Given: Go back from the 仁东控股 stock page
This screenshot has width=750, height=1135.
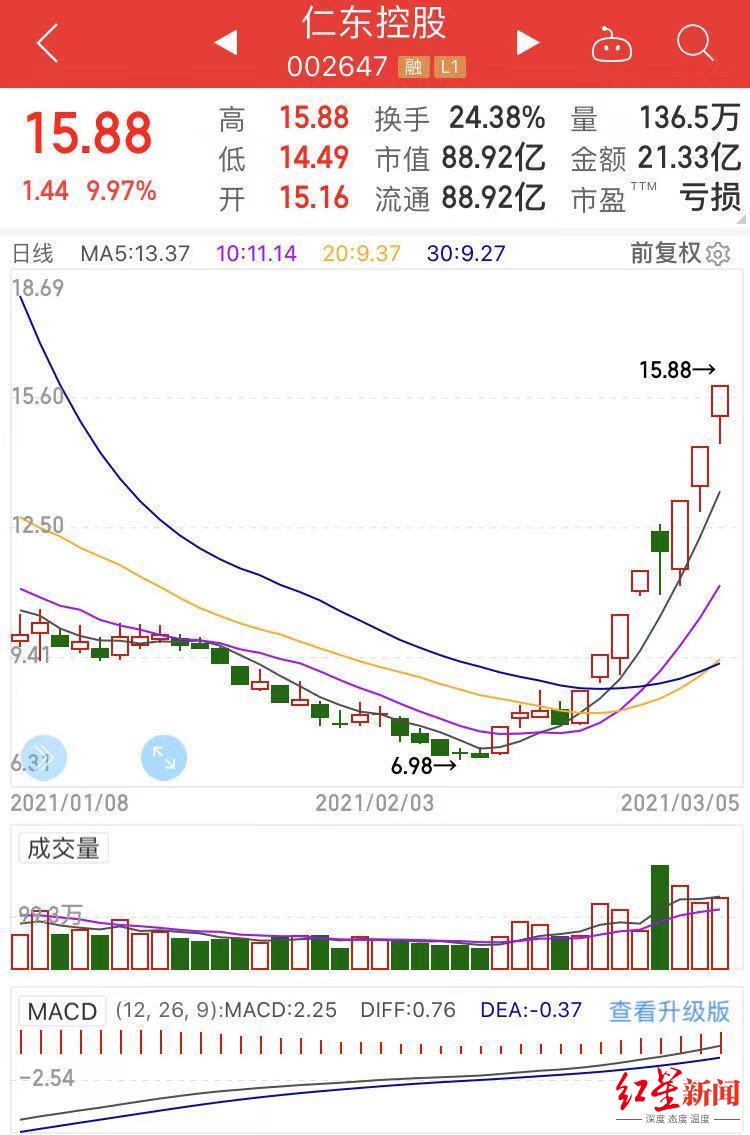Looking at the screenshot, I should point(47,44).
